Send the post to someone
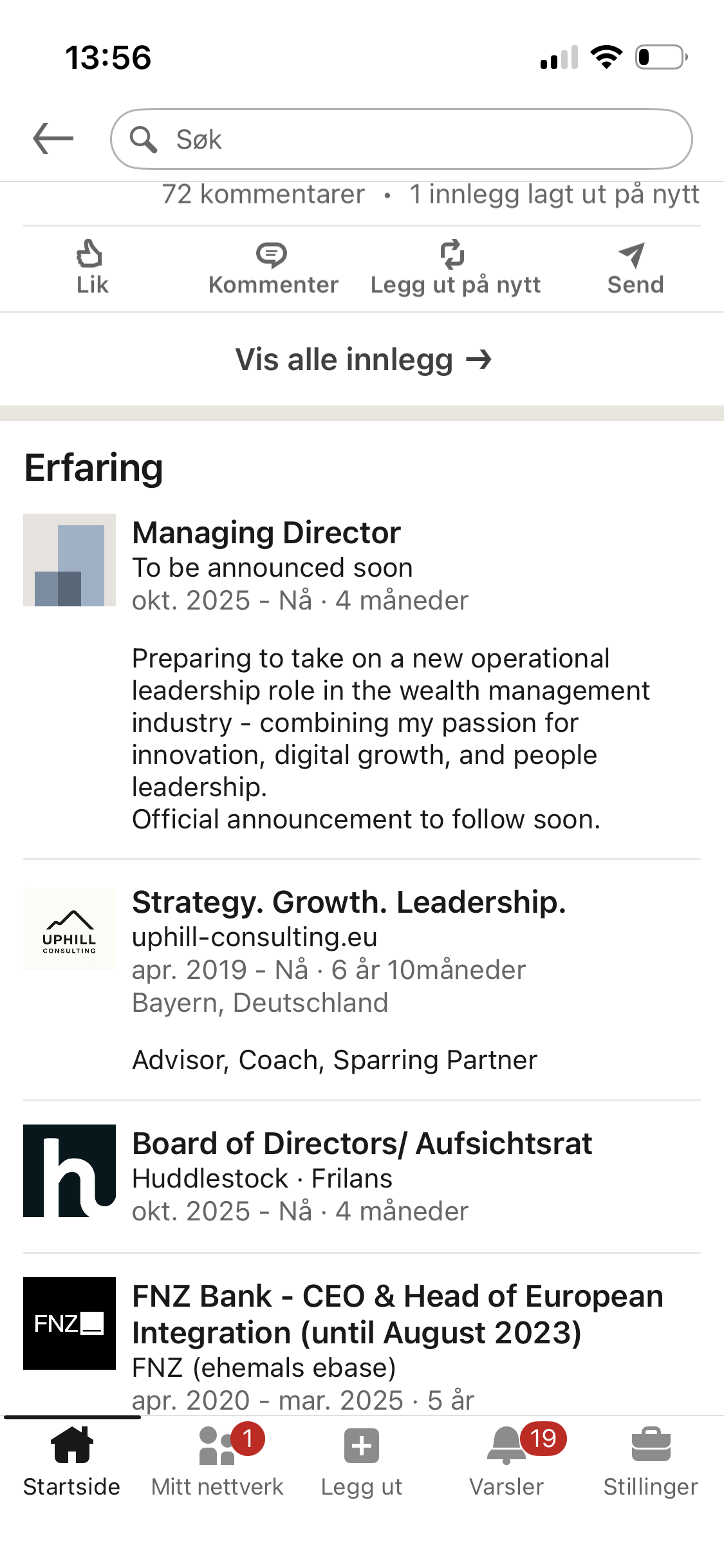The height and width of the screenshot is (1568, 724). (x=635, y=268)
